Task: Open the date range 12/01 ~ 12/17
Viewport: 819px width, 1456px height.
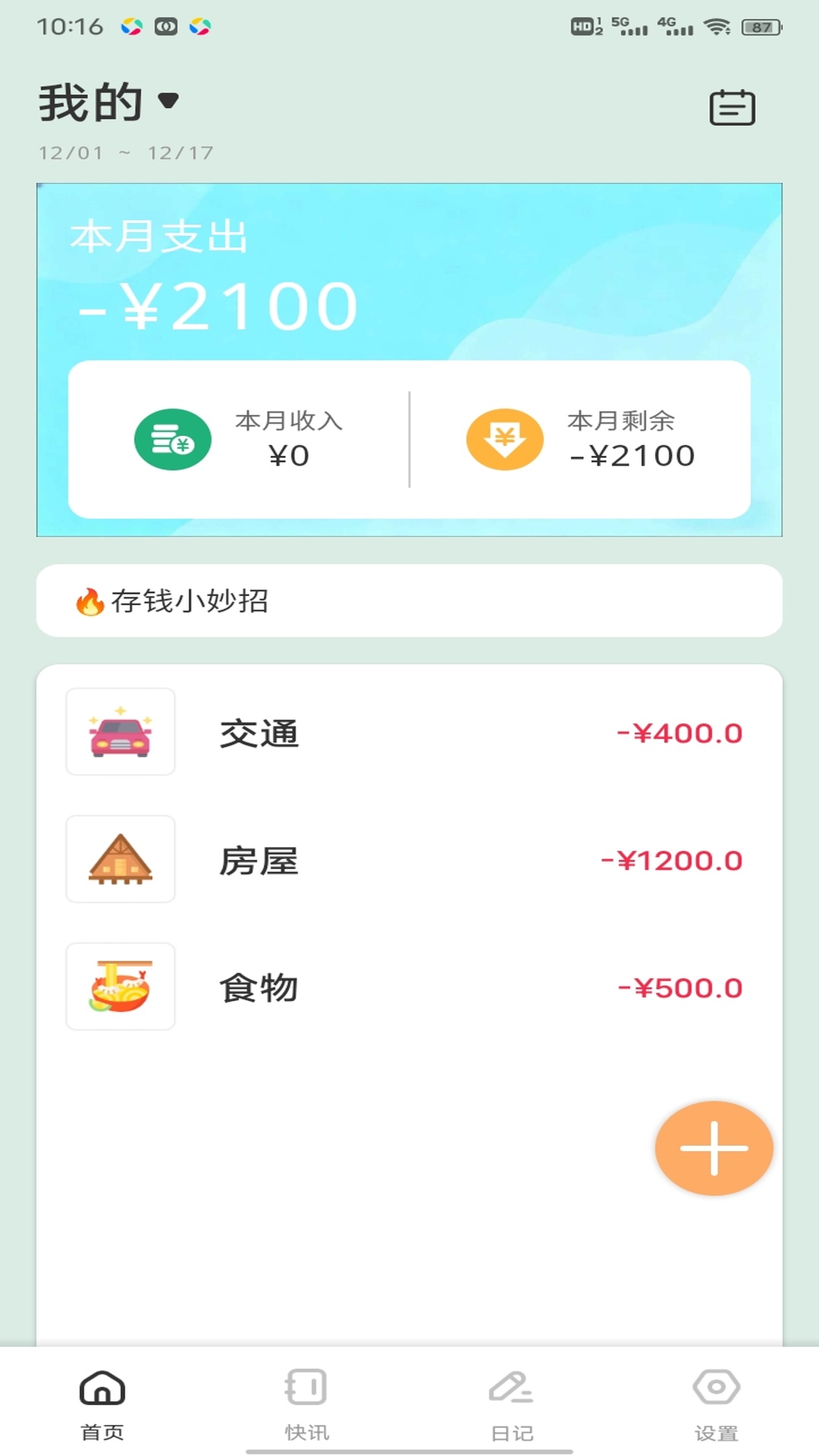Action: (x=125, y=152)
